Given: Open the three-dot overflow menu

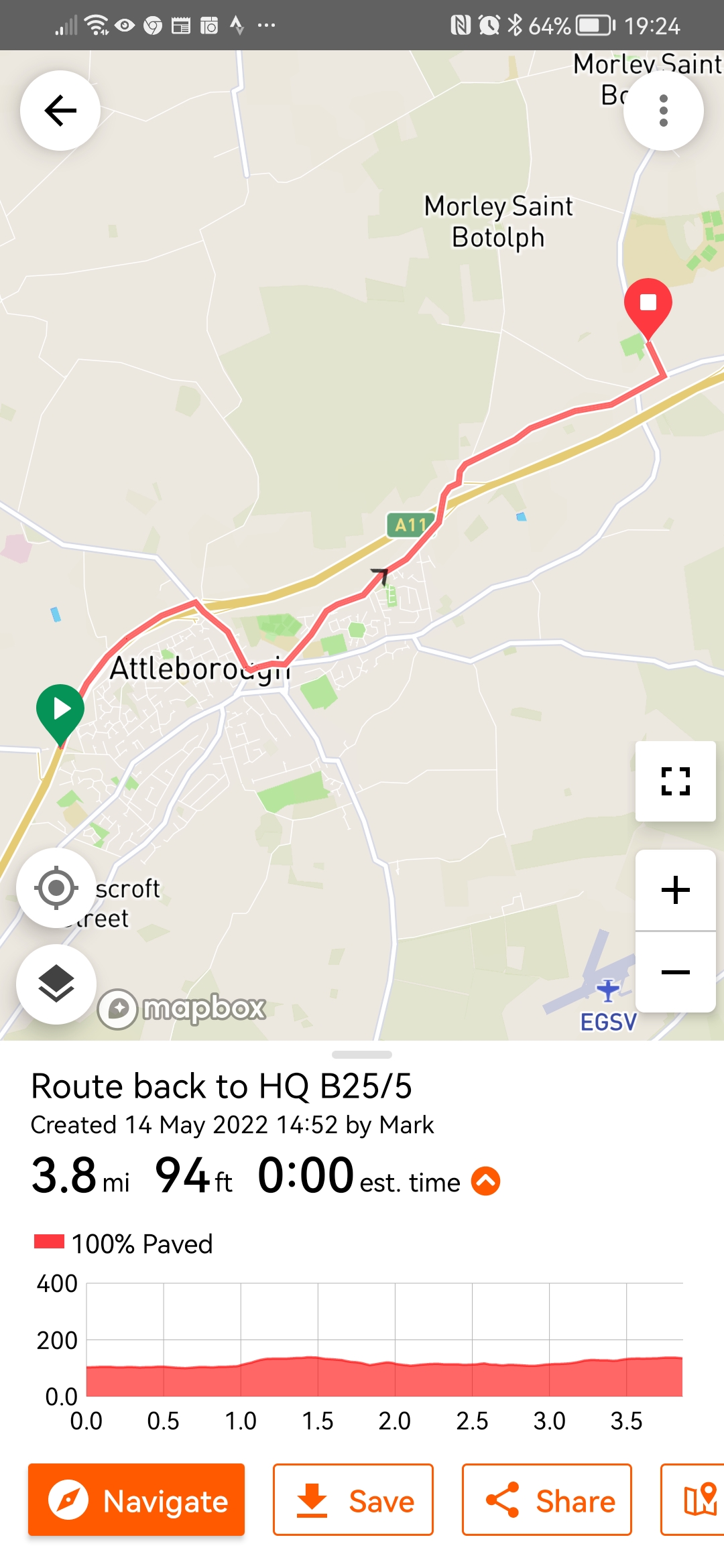Looking at the screenshot, I should point(663,111).
